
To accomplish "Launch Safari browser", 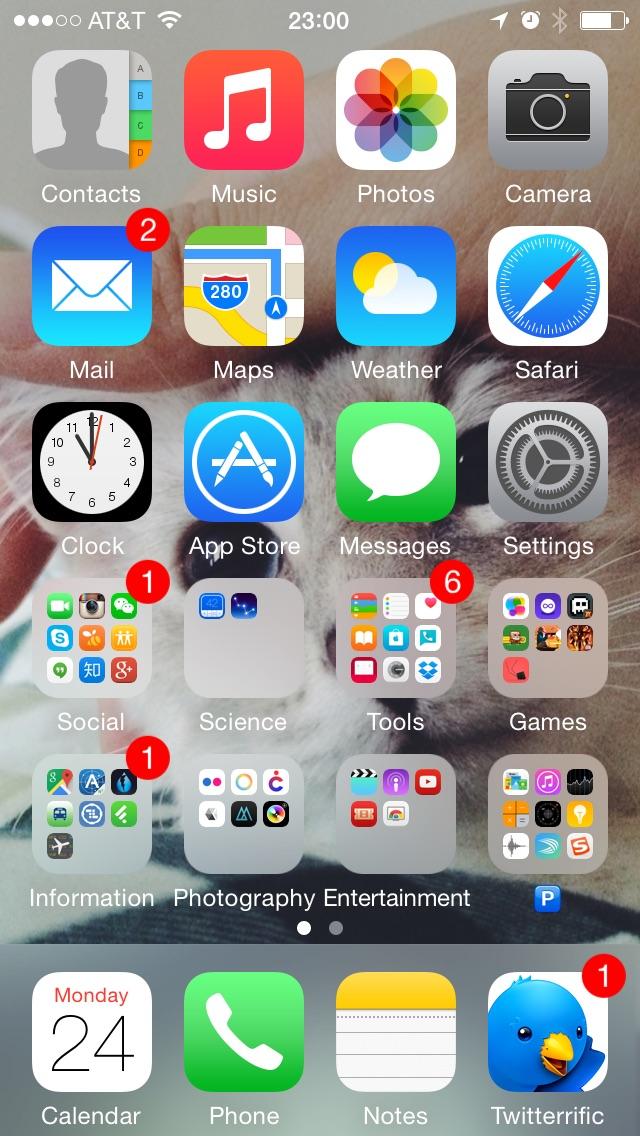I will [548, 286].
